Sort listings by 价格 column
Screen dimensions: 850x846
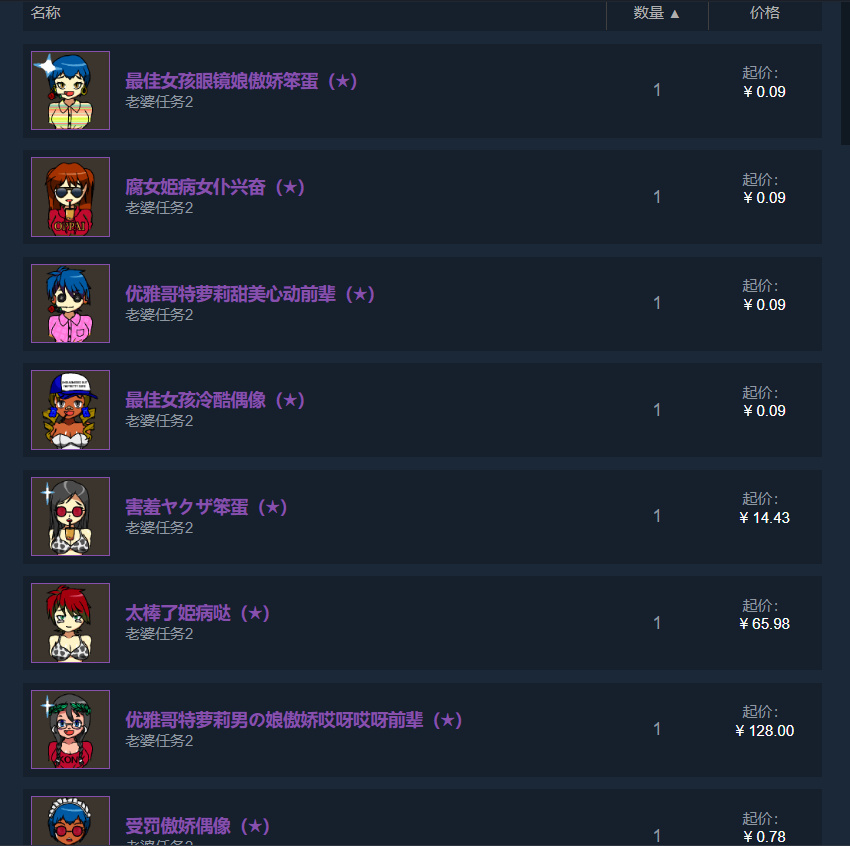(765, 13)
